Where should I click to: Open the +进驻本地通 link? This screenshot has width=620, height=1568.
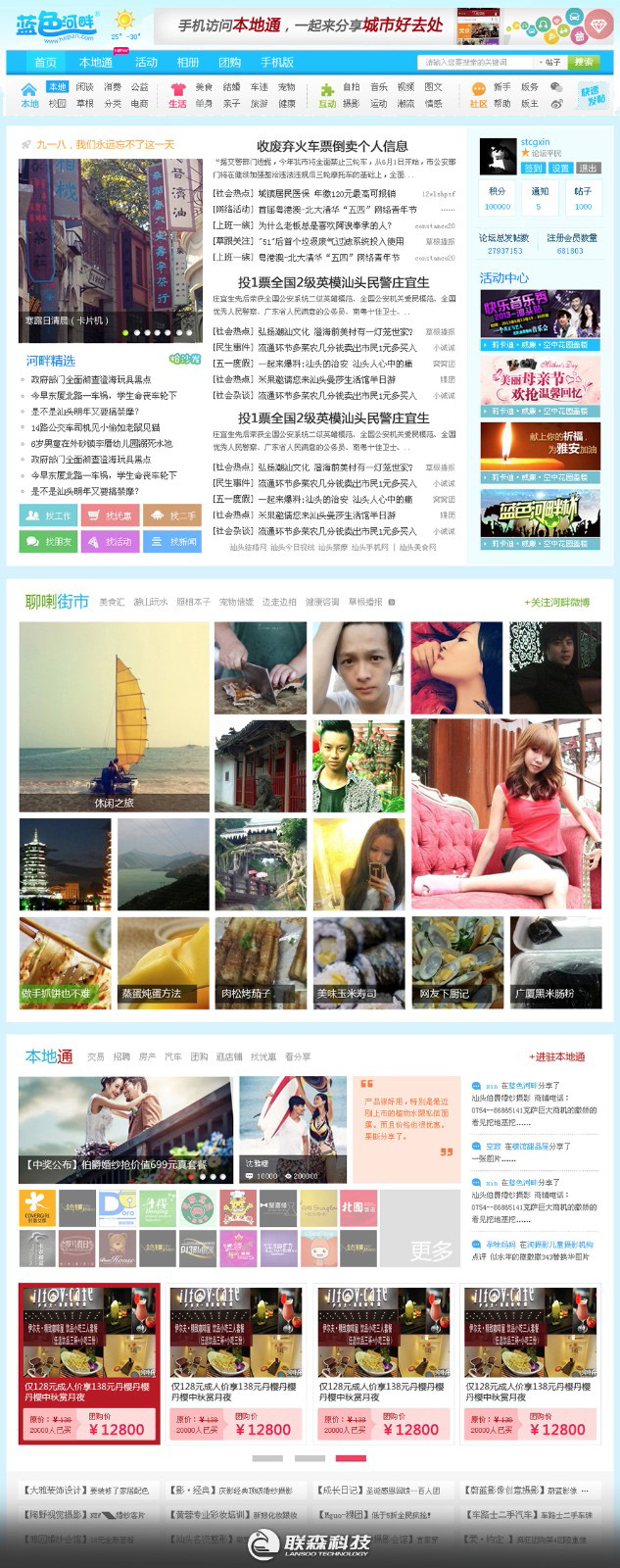[556, 1056]
